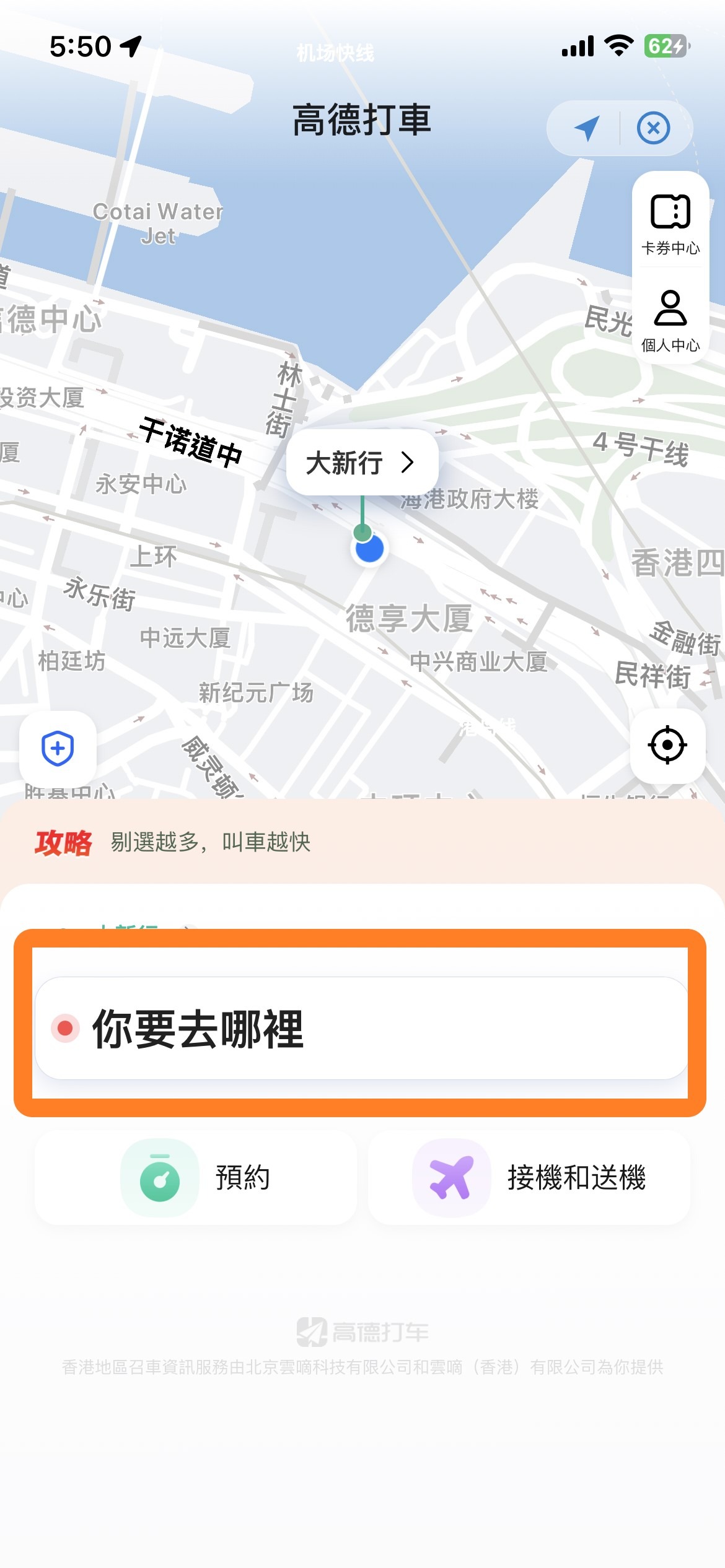Open the 攻略 tips banner
Screen dimensions: 725x1568
click(x=174, y=842)
